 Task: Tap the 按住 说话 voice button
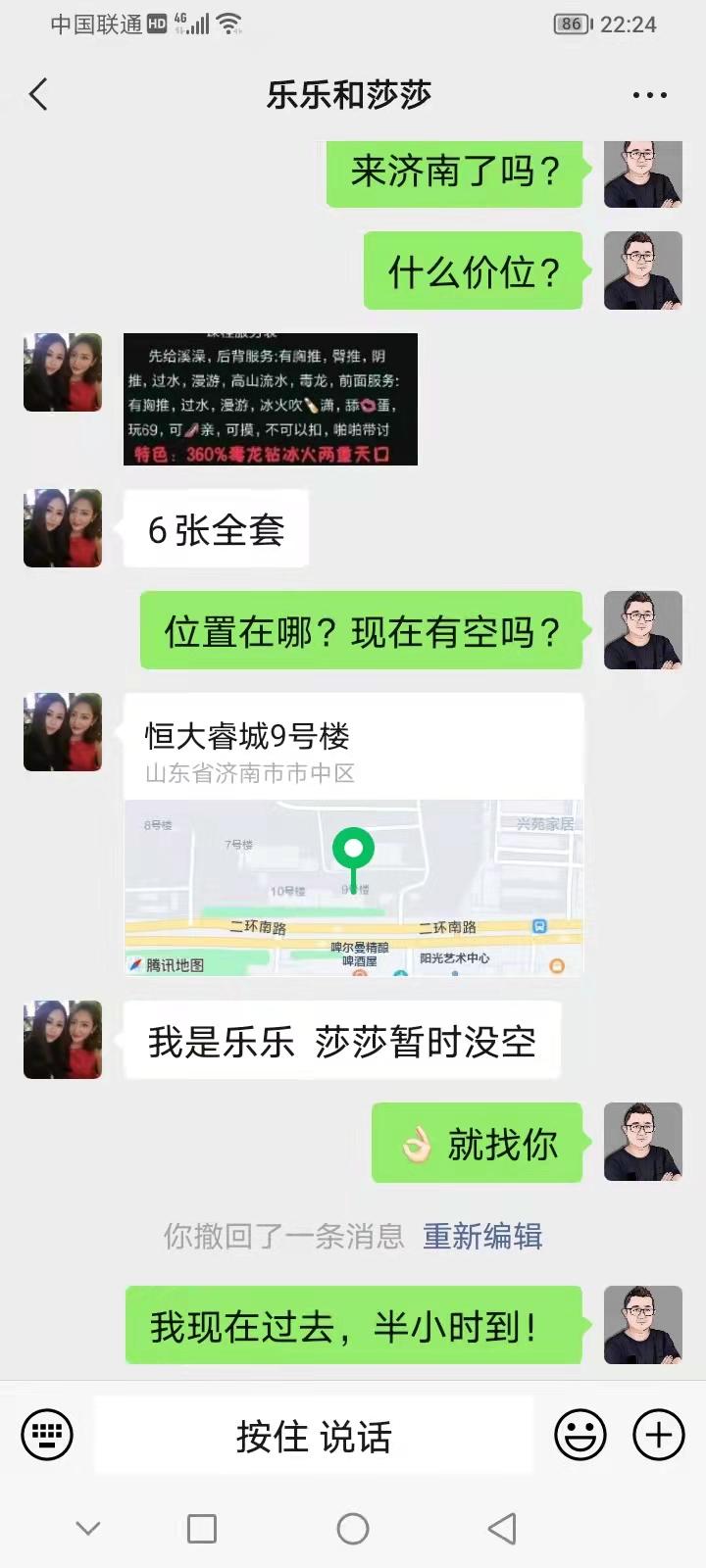(x=314, y=1437)
